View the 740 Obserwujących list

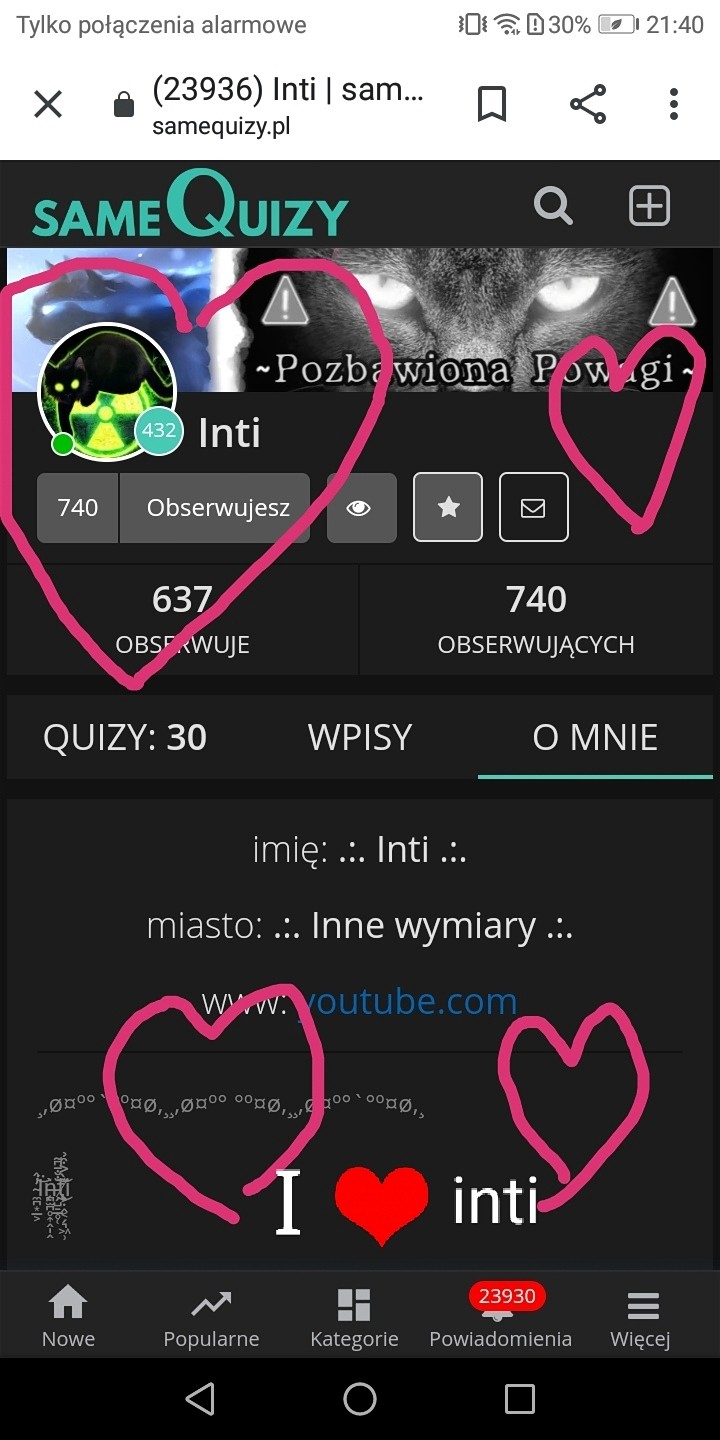coord(536,619)
